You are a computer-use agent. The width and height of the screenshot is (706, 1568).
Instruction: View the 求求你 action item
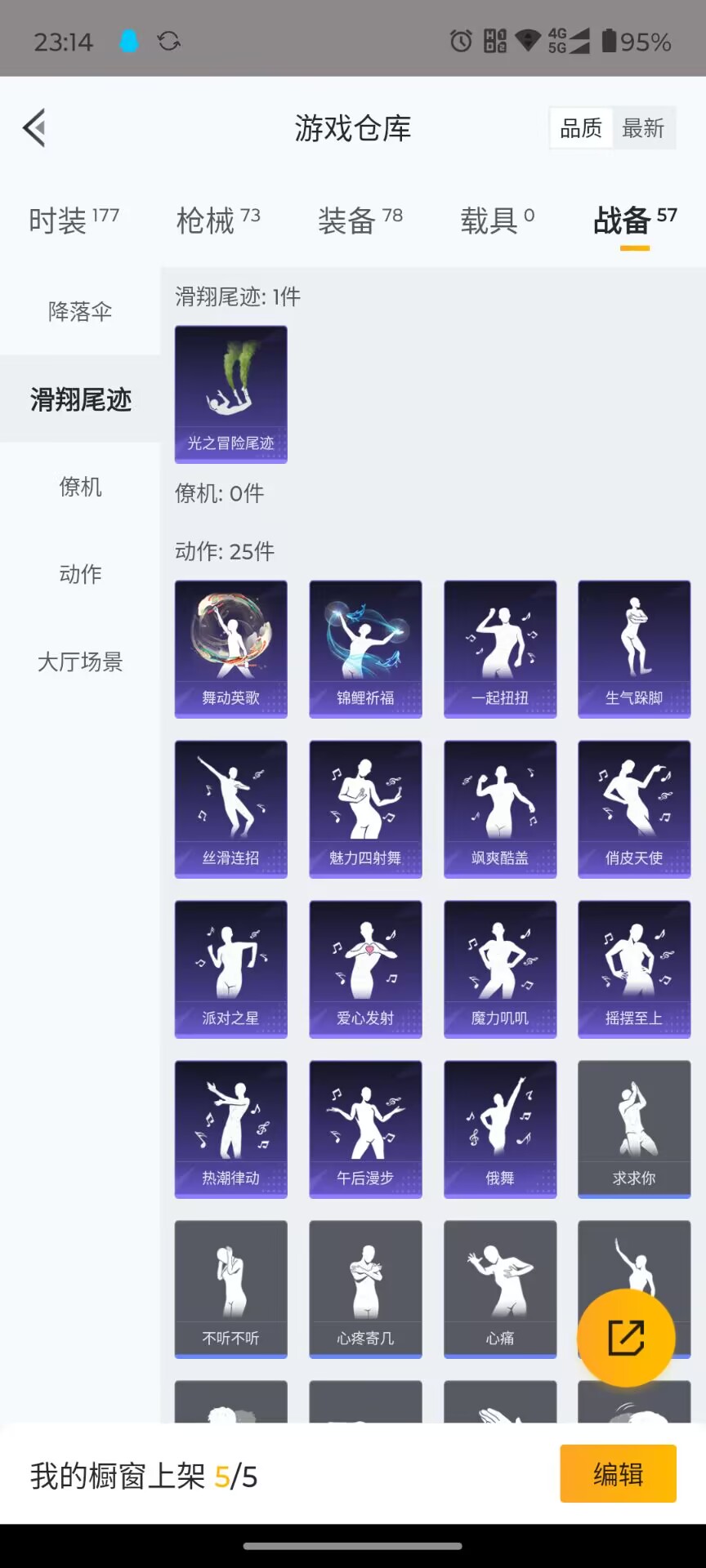[x=634, y=1129]
